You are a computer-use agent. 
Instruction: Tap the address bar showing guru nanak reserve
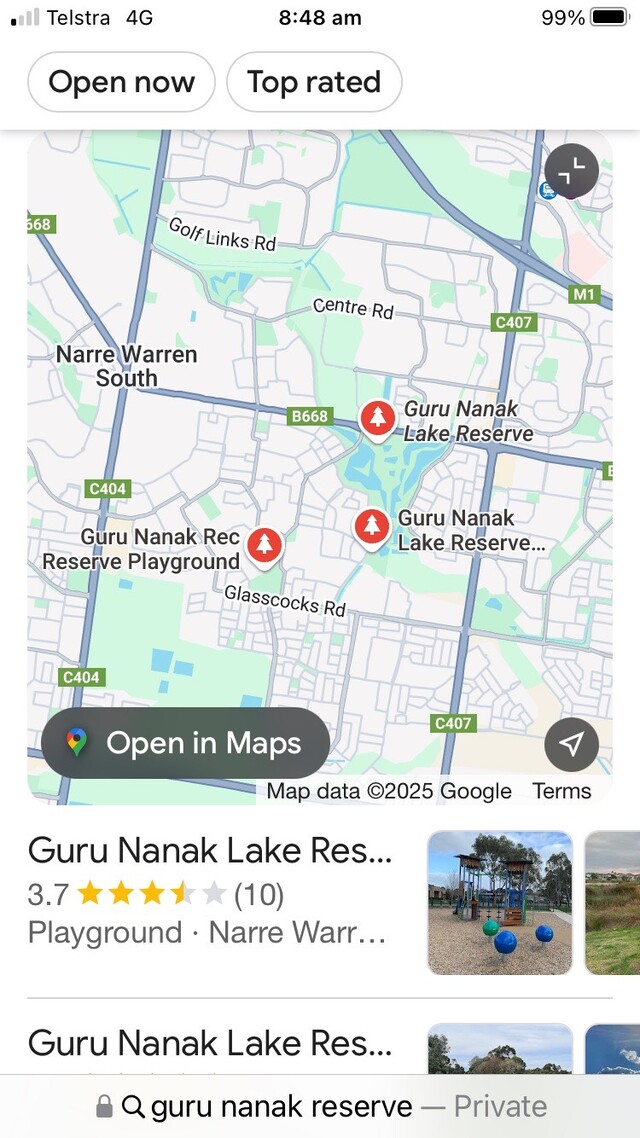(320, 1106)
